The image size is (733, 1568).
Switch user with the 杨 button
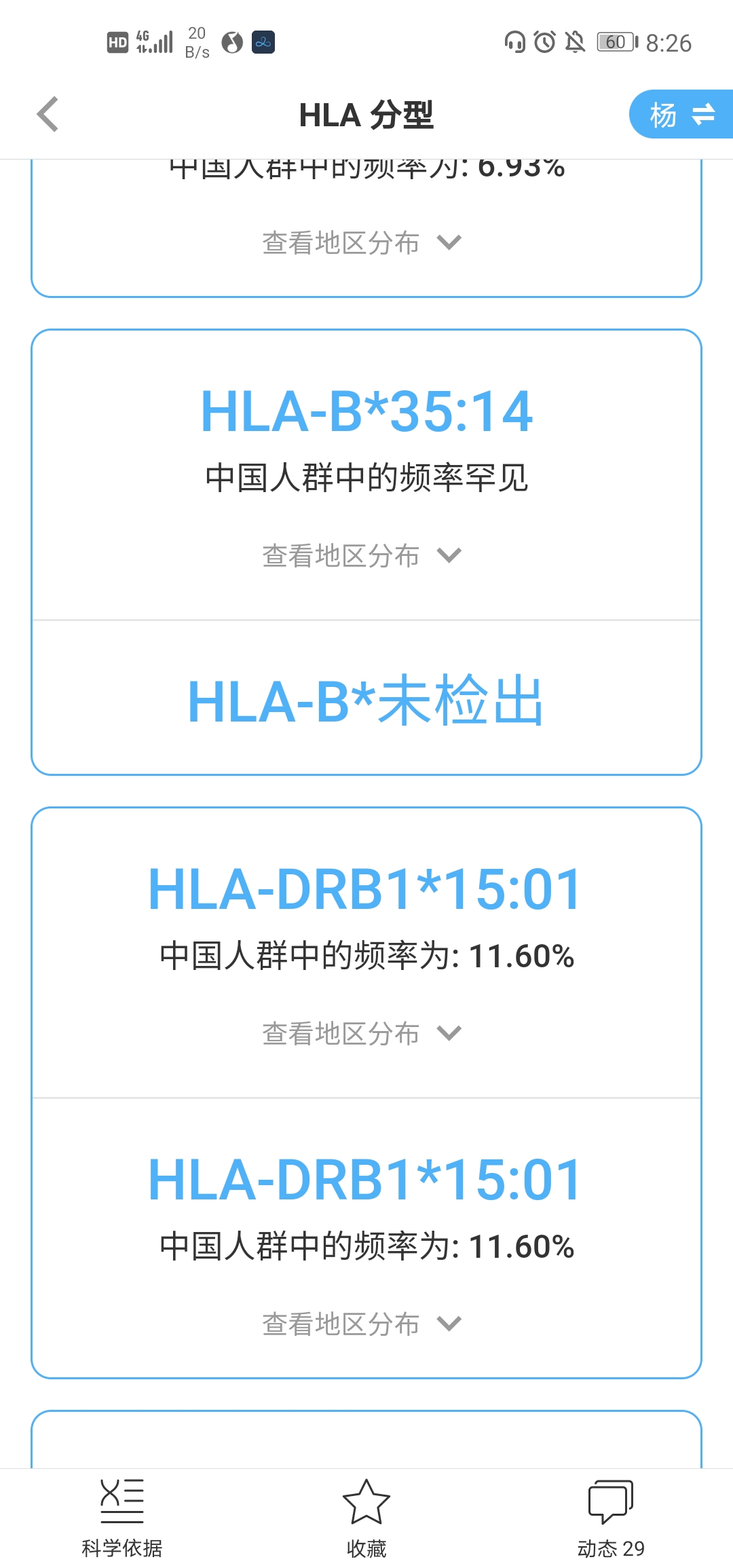click(x=681, y=114)
